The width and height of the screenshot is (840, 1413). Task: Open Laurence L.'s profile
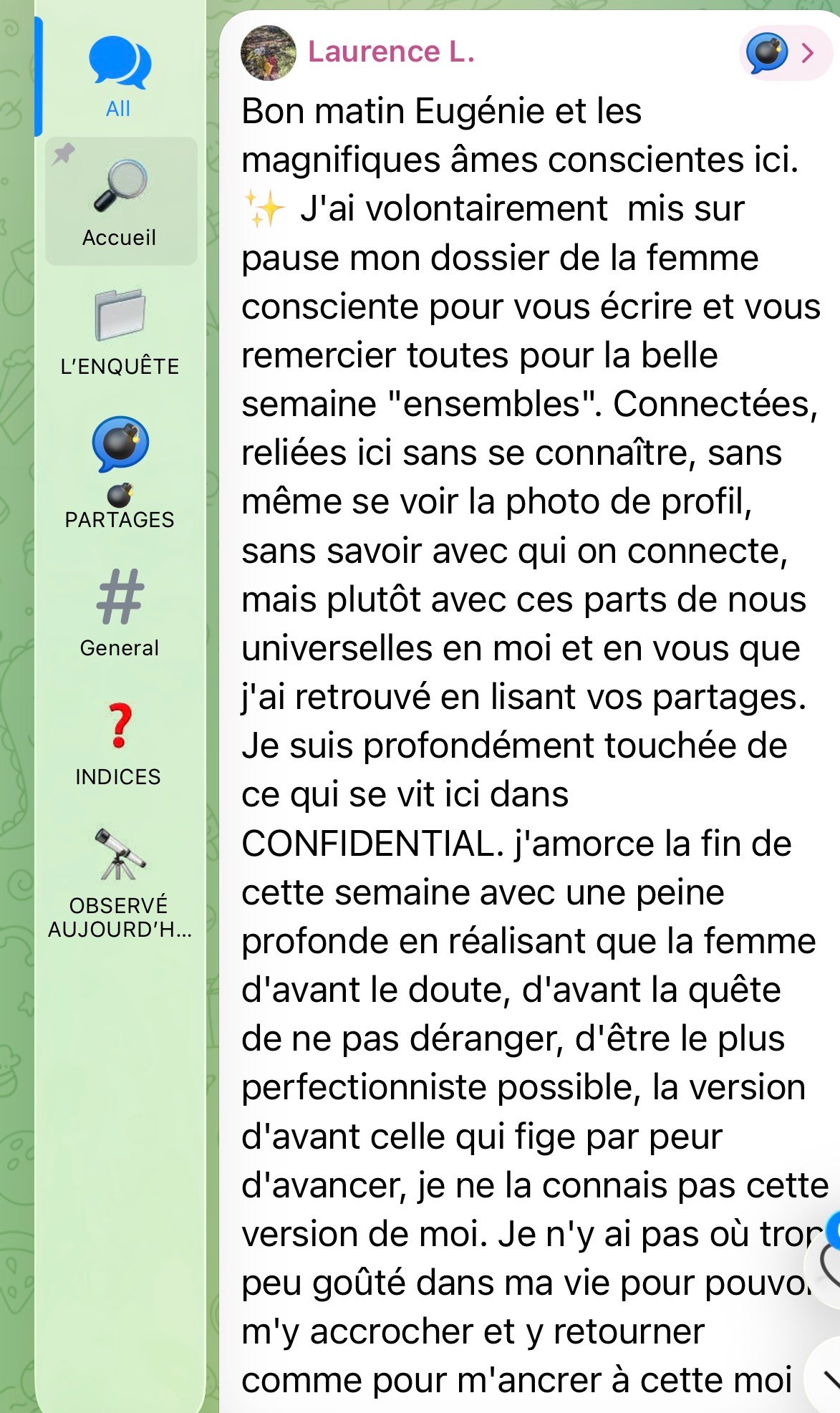coord(391,52)
